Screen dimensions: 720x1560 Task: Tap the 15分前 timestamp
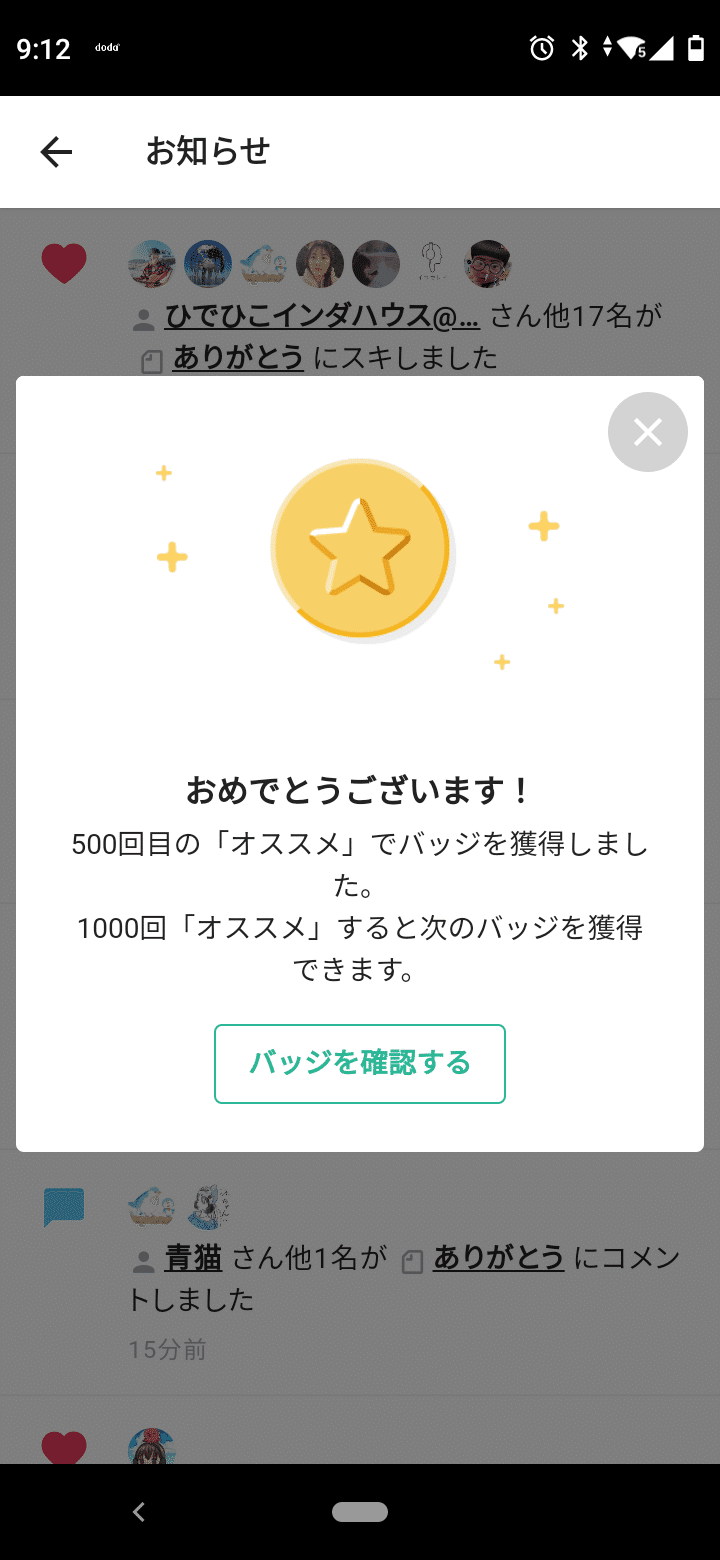point(168,1349)
